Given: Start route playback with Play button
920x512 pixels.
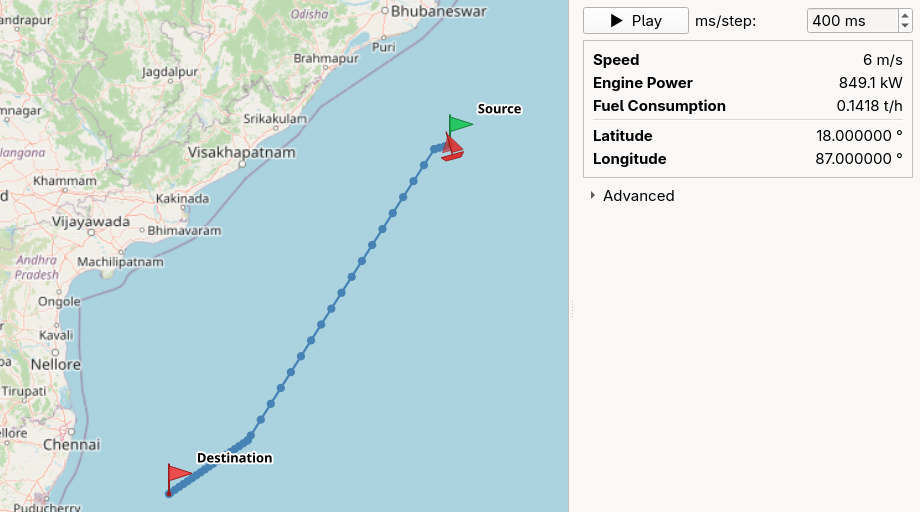Looking at the screenshot, I should click(x=635, y=21).
